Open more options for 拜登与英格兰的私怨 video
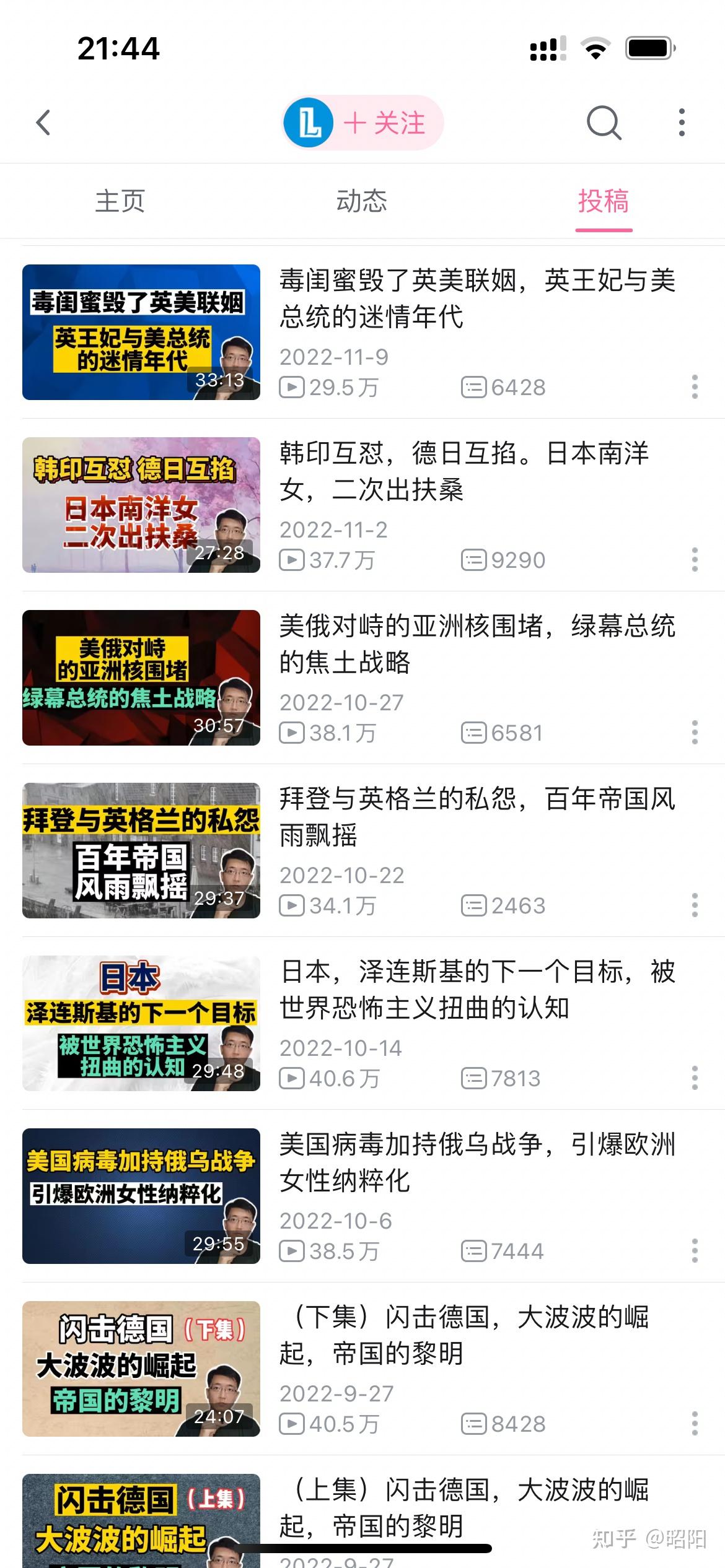This screenshot has height=1568, width=725. point(695,905)
